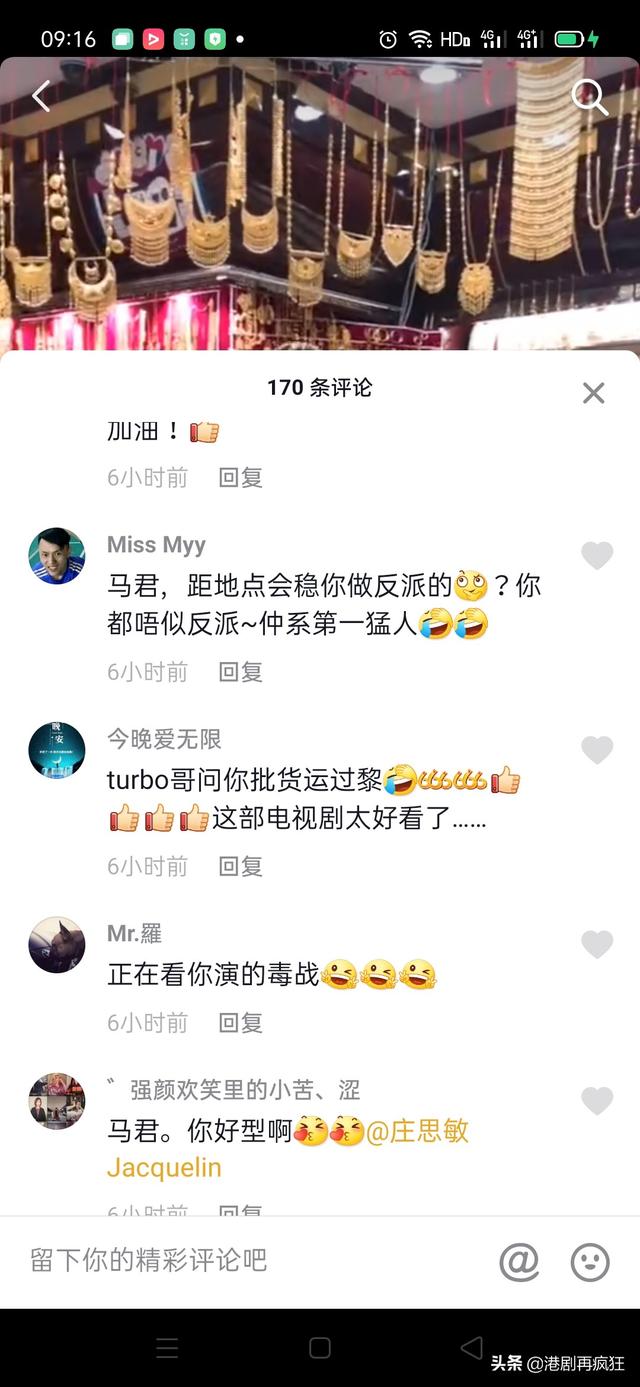Open Miss Myy's profile avatar
The height and width of the screenshot is (1387, 640).
click(57, 556)
